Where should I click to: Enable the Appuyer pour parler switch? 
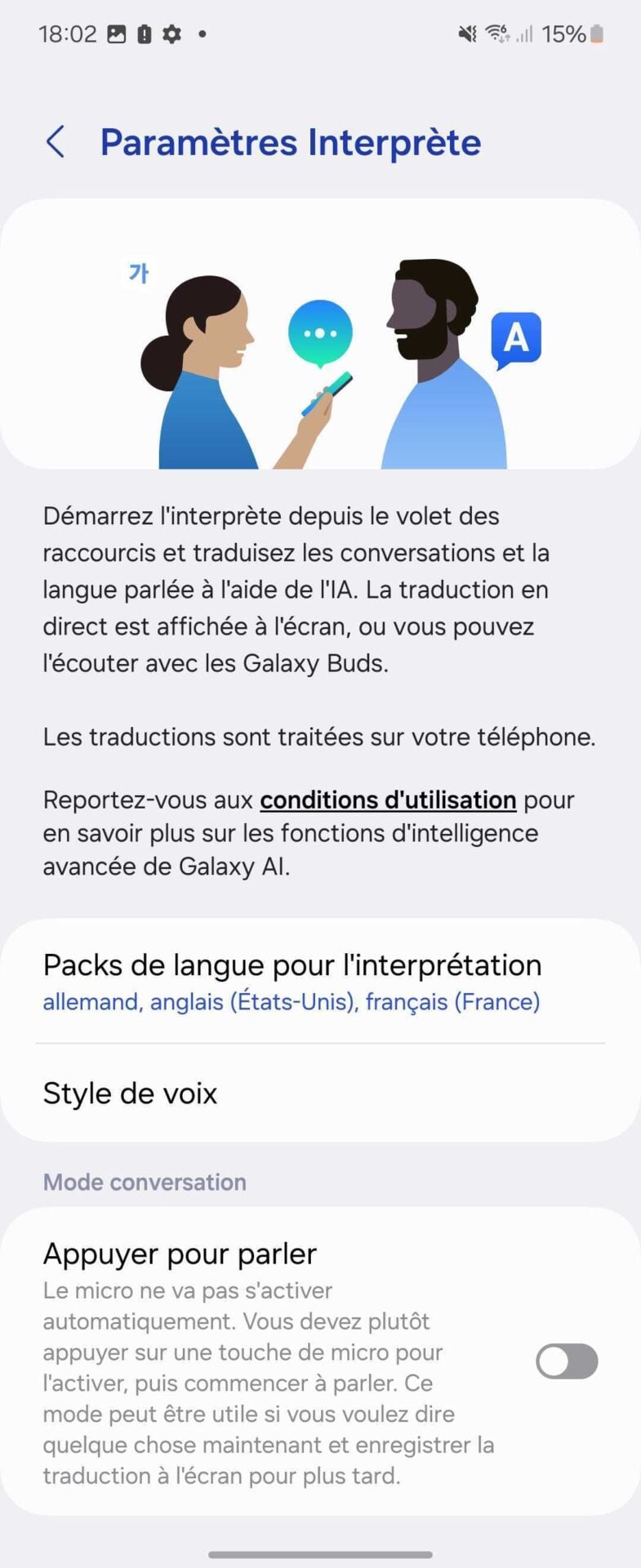point(567,1361)
